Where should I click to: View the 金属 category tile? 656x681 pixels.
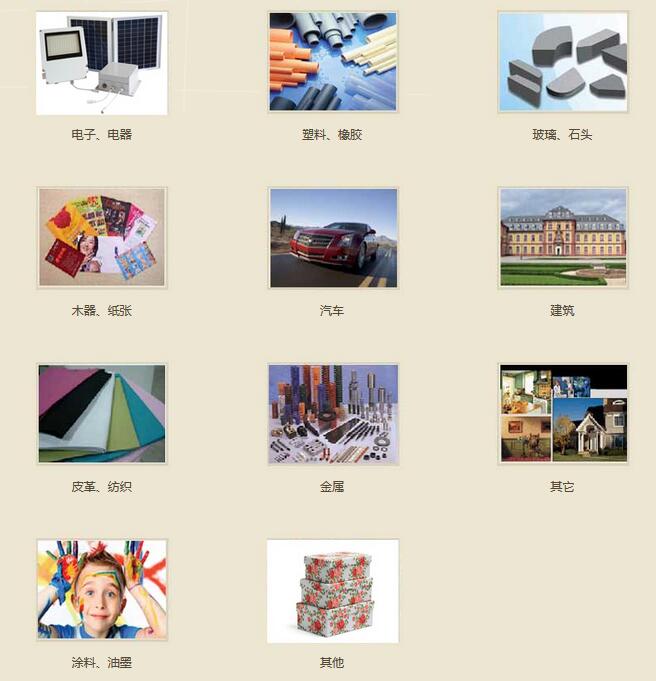click(332, 414)
